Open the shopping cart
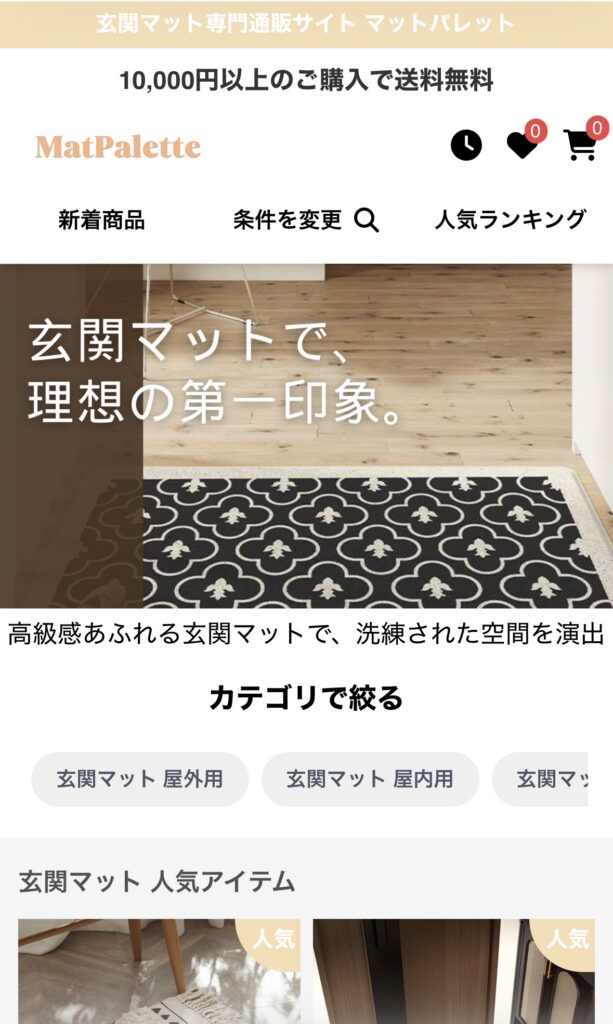613x1024 pixels. tap(580, 145)
